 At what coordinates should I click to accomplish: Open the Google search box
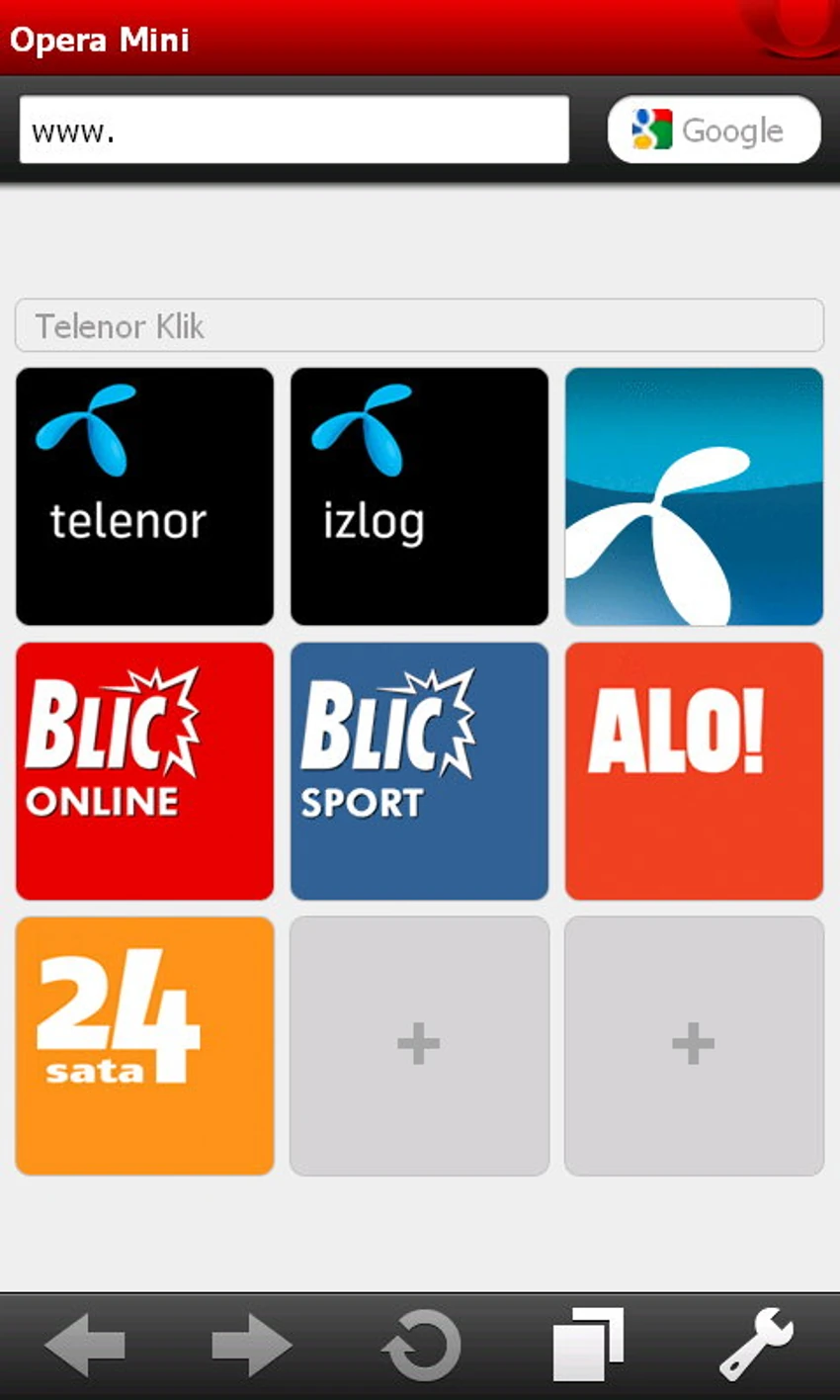click(714, 130)
